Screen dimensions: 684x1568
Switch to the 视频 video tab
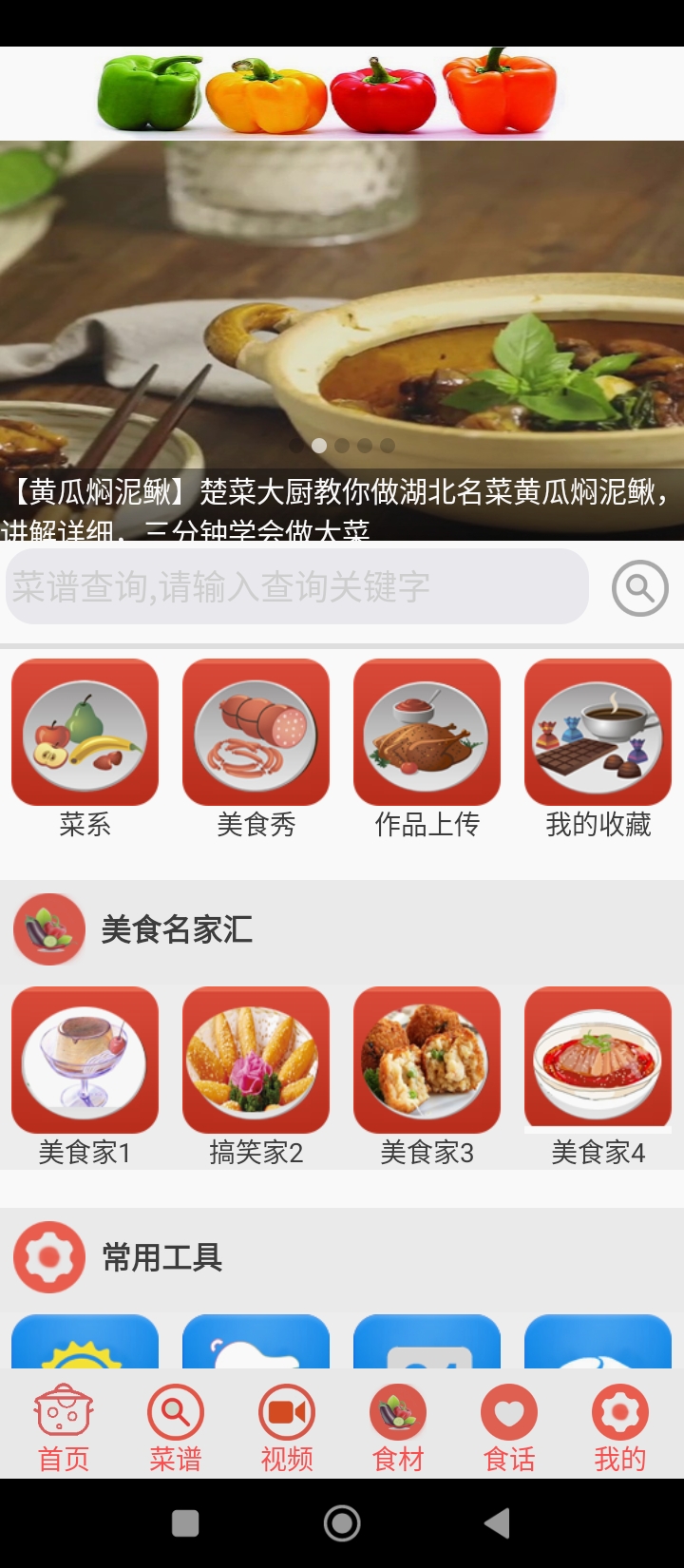[287, 1426]
